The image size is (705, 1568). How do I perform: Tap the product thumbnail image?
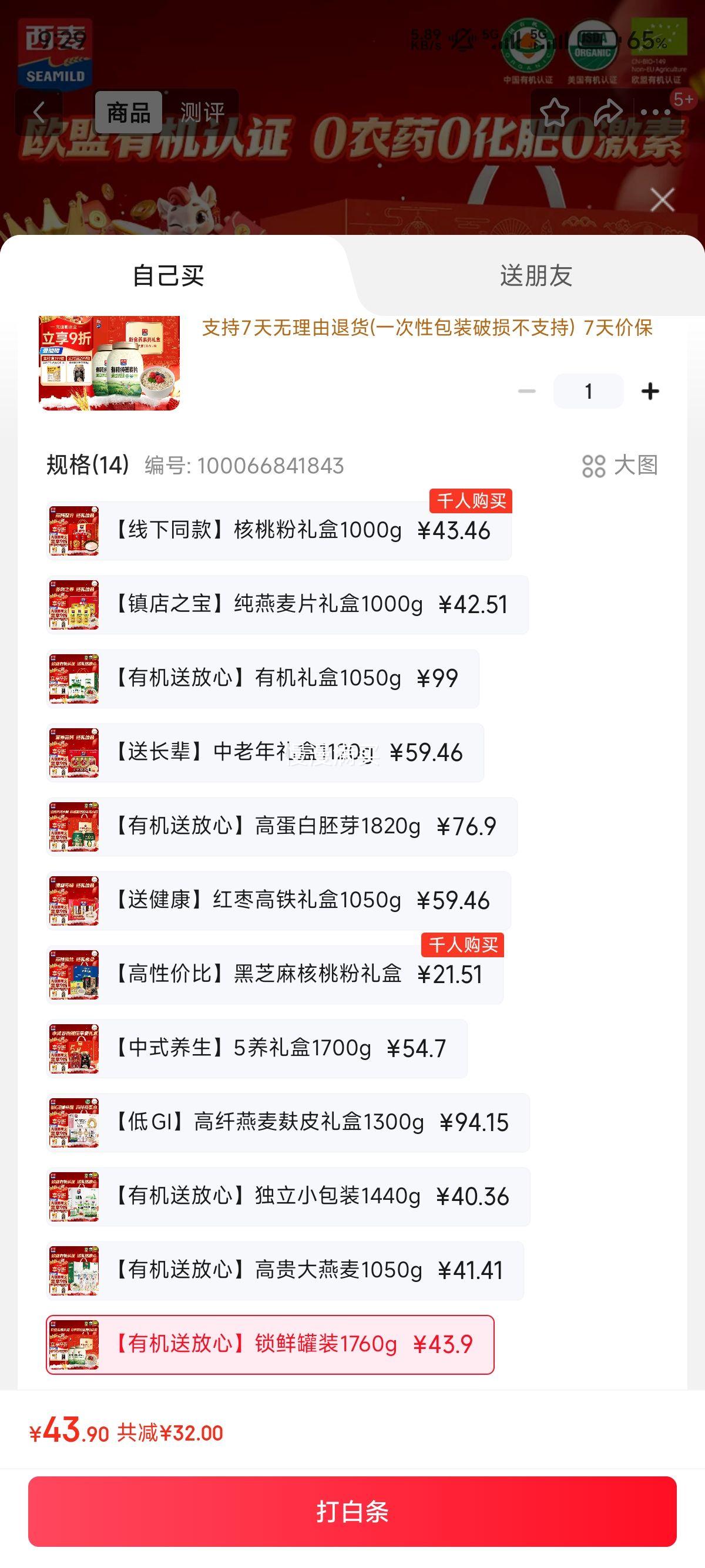110,363
